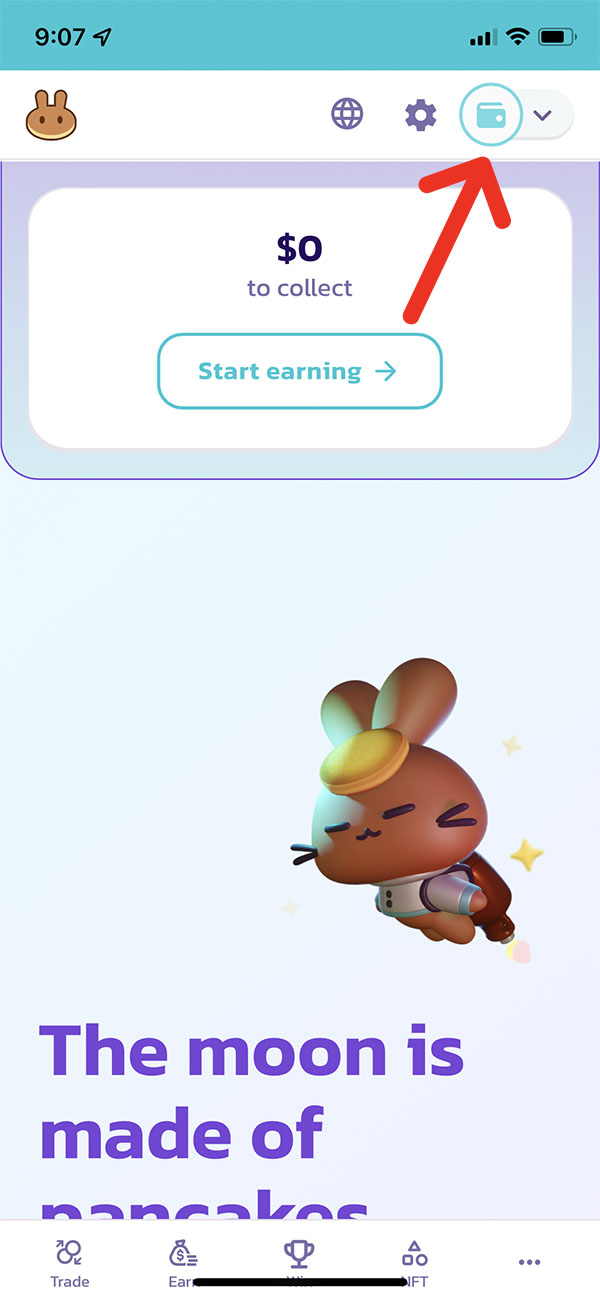The width and height of the screenshot is (600, 1299).
Task: Open the settings gear
Action: [x=421, y=115]
